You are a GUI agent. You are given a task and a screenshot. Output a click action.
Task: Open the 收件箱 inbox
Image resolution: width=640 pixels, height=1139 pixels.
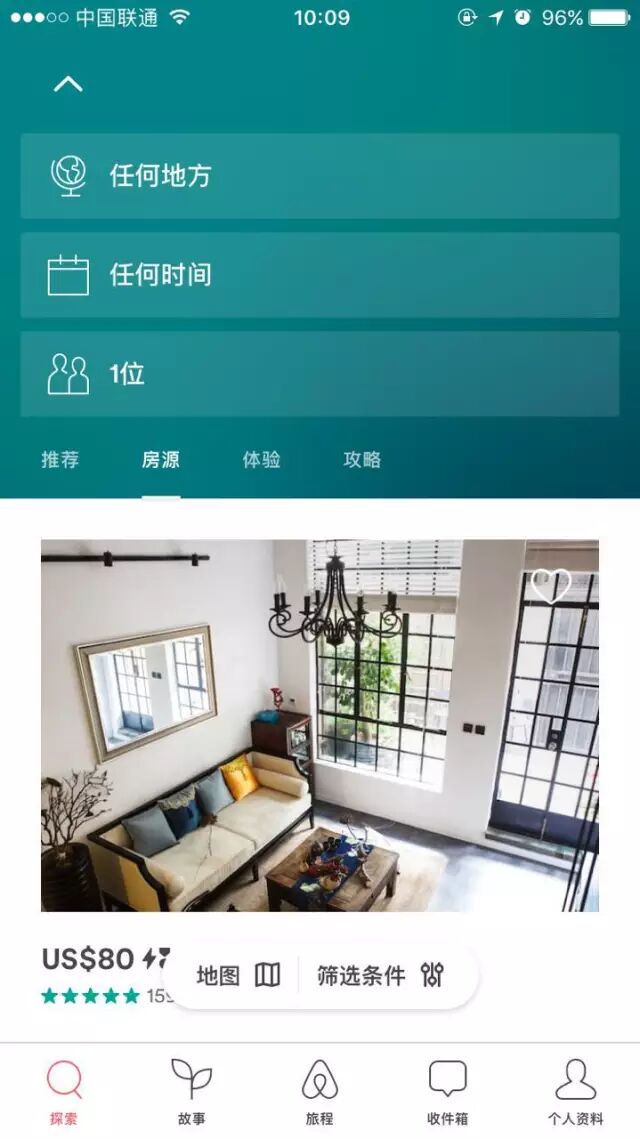click(x=447, y=1092)
